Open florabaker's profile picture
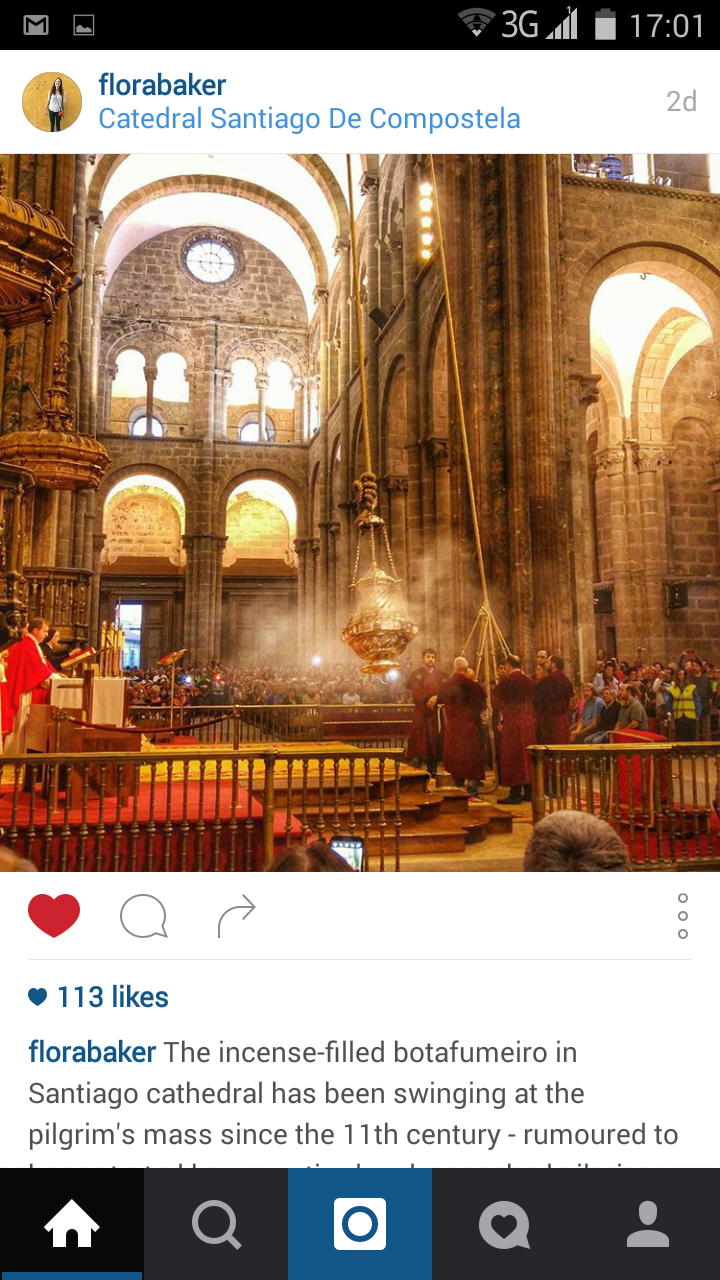 pyautogui.click(x=52, y=102)
